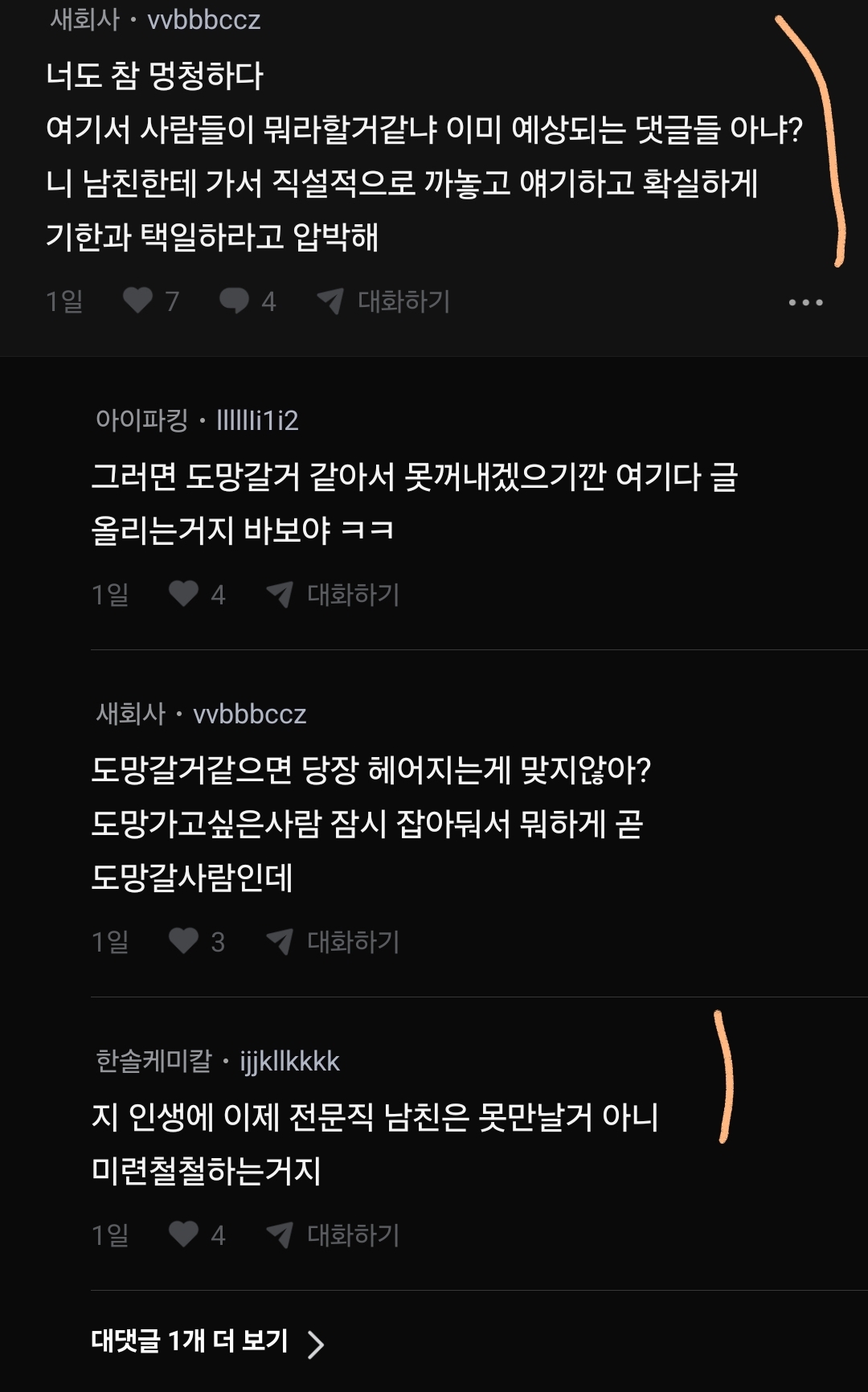Expand 대댓글 1개 더 보기 to show more replies

click(x=207, y=1341)
